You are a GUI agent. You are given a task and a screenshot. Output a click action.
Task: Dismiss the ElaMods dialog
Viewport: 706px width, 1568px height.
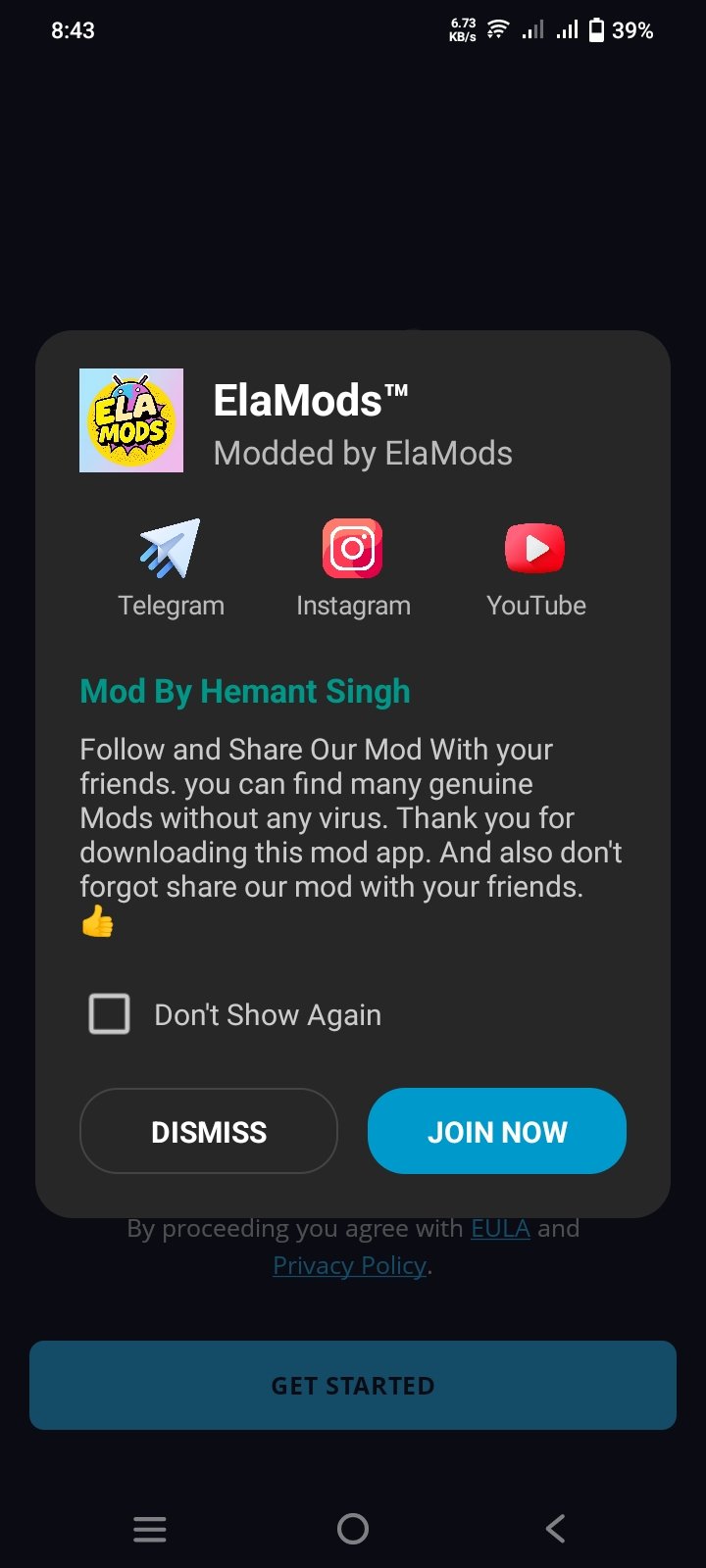click(209, 1131)
